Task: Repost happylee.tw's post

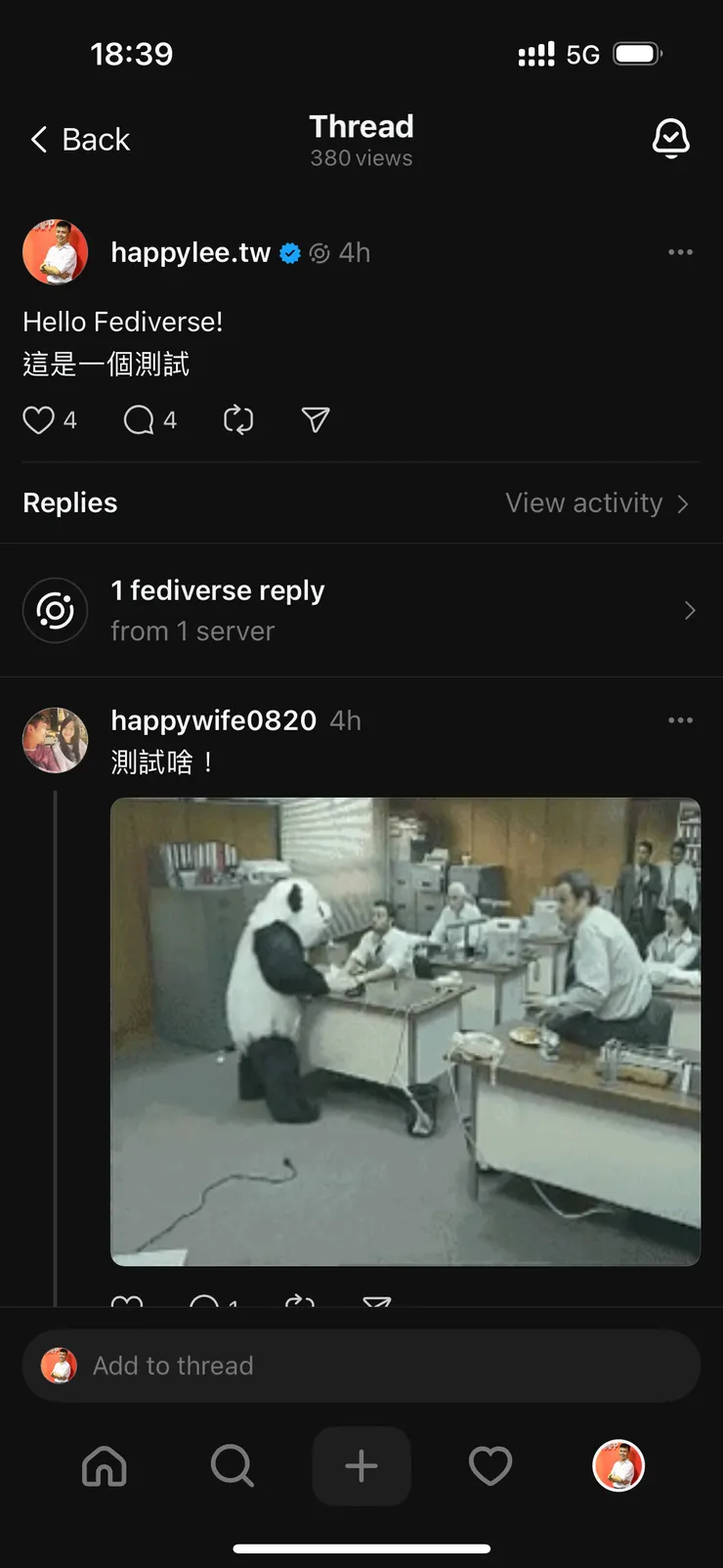Action: (x=238, y=420)
